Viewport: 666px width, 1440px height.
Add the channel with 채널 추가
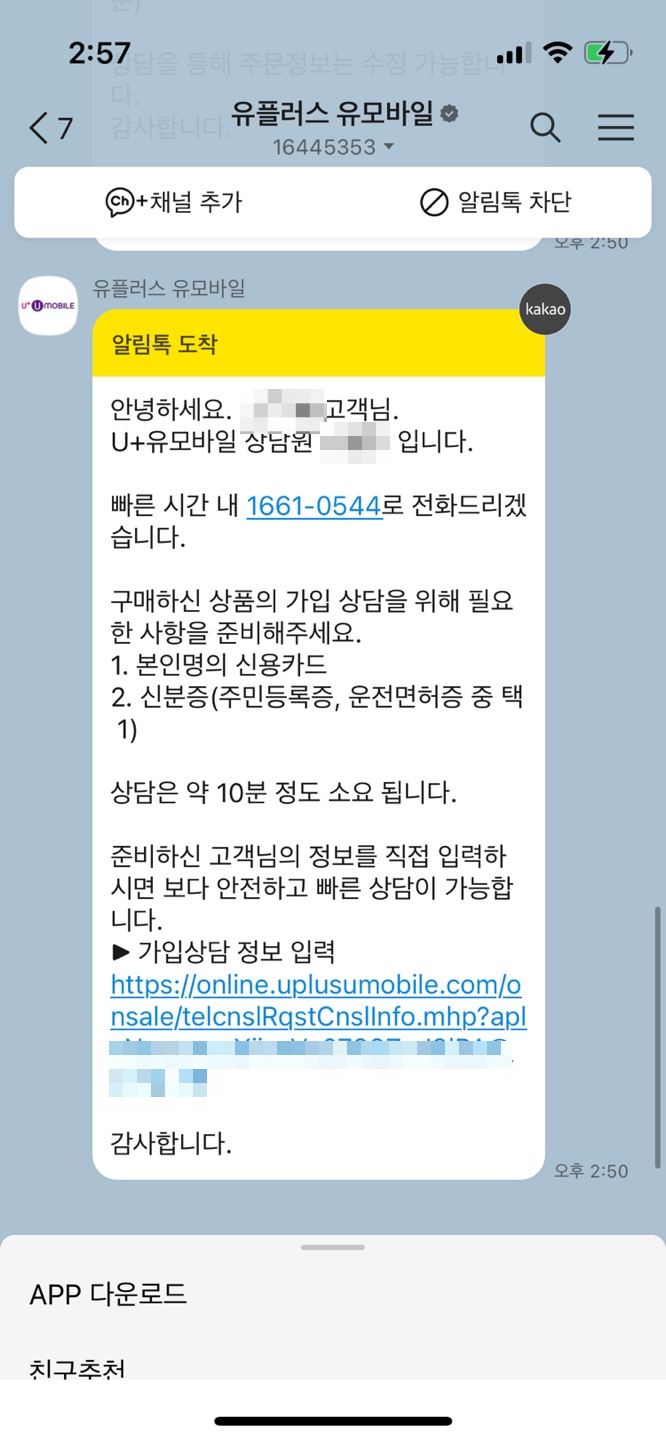(x=174, y=202)
